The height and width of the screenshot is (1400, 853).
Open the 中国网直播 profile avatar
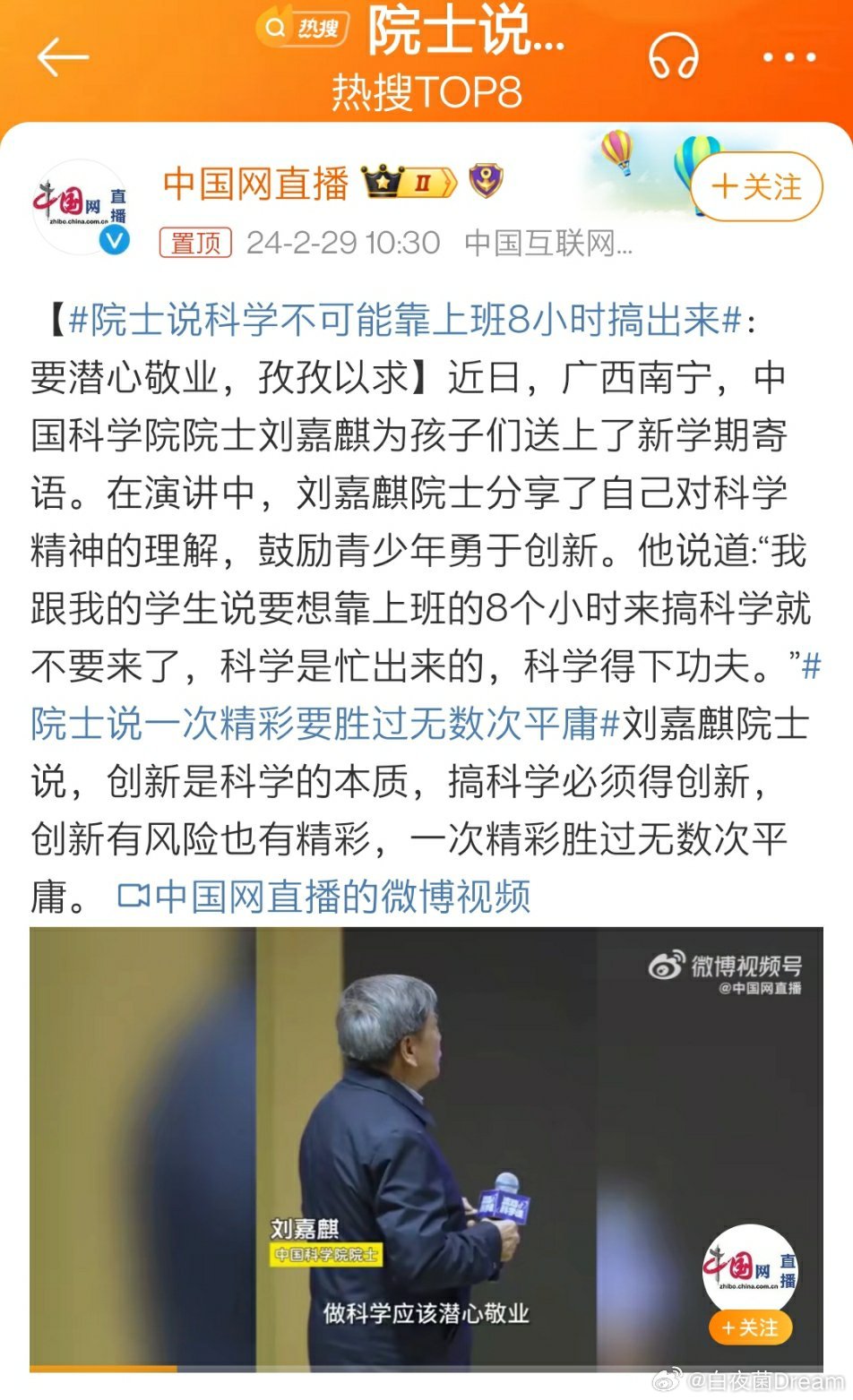(x=80, y=208)
